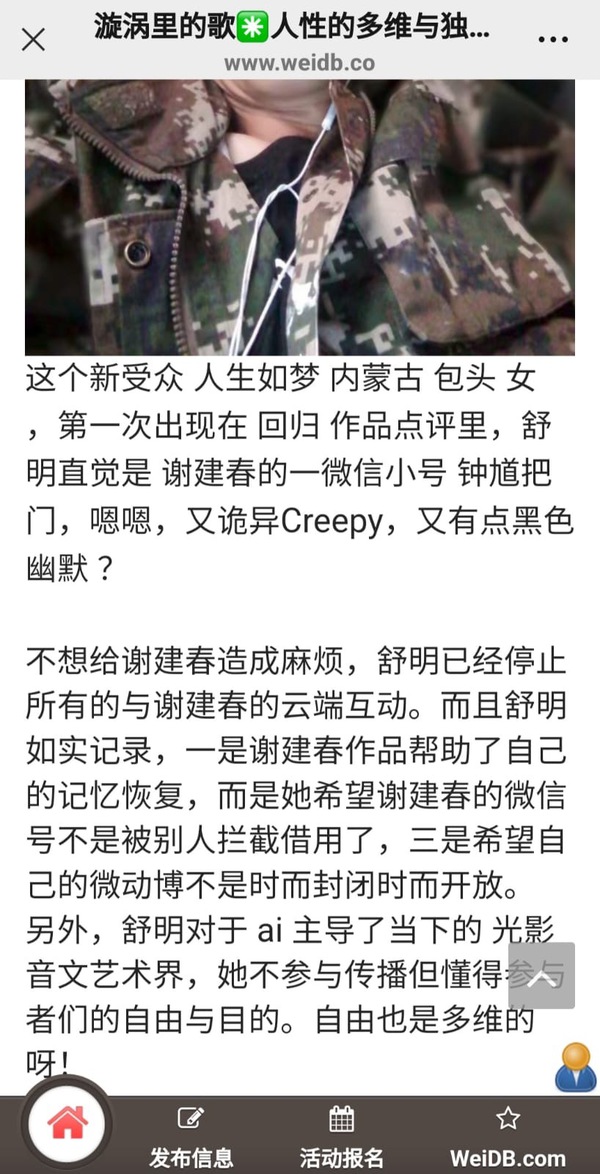Close this web page
600x1174 pixels.
[x=33, y=40]
